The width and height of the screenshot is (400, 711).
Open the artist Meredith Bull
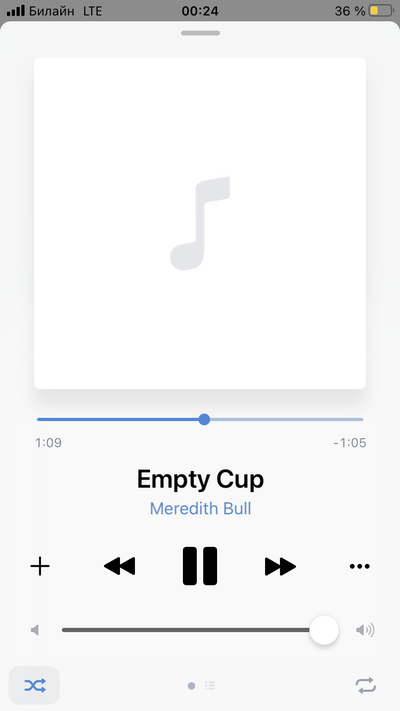pos(200,508)
